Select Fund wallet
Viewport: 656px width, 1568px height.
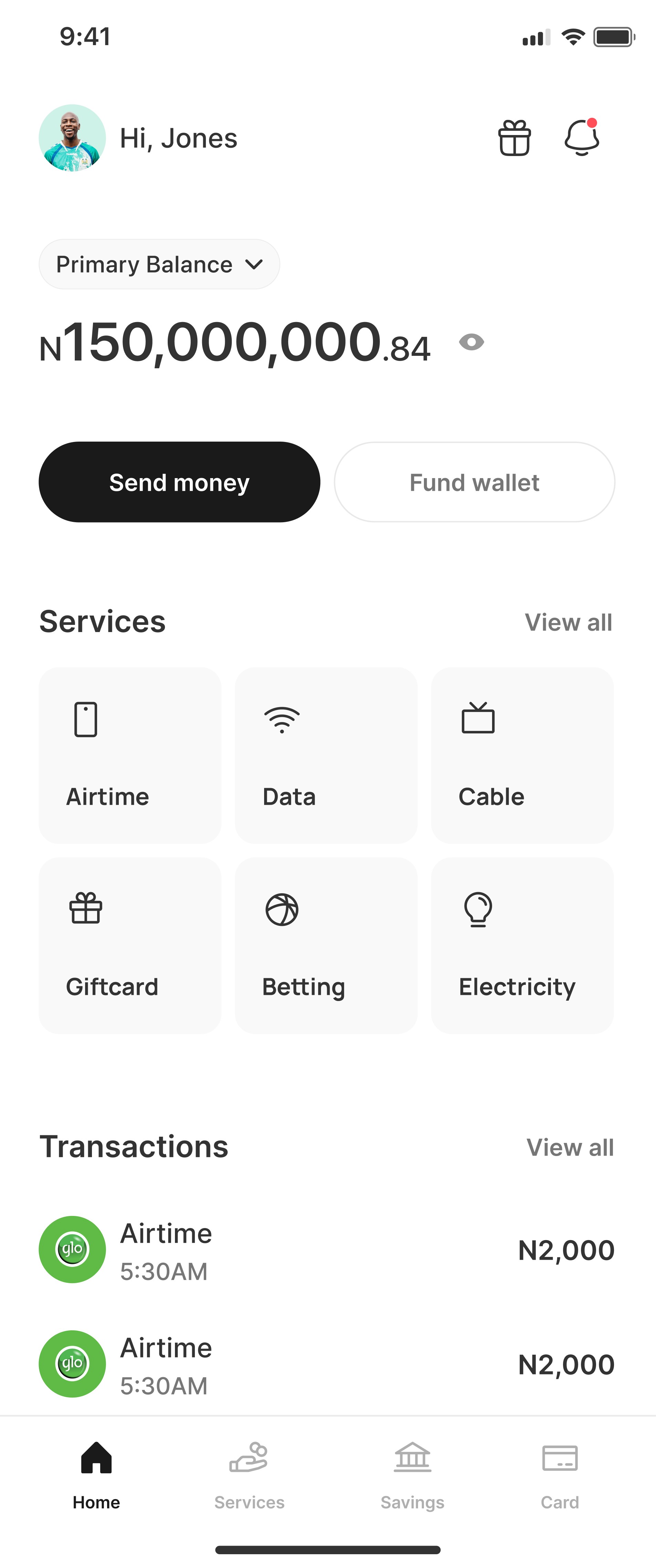click(474, 482)
